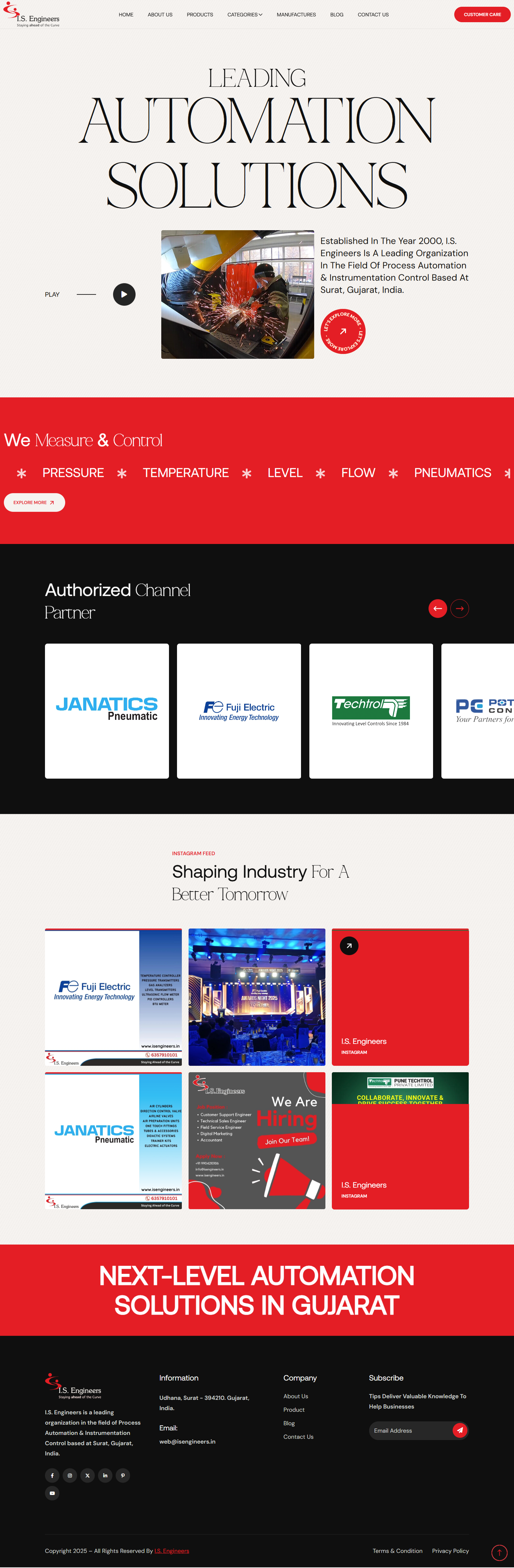
Task: Open the Manufactures page
Action: click(x=296, y=14)
